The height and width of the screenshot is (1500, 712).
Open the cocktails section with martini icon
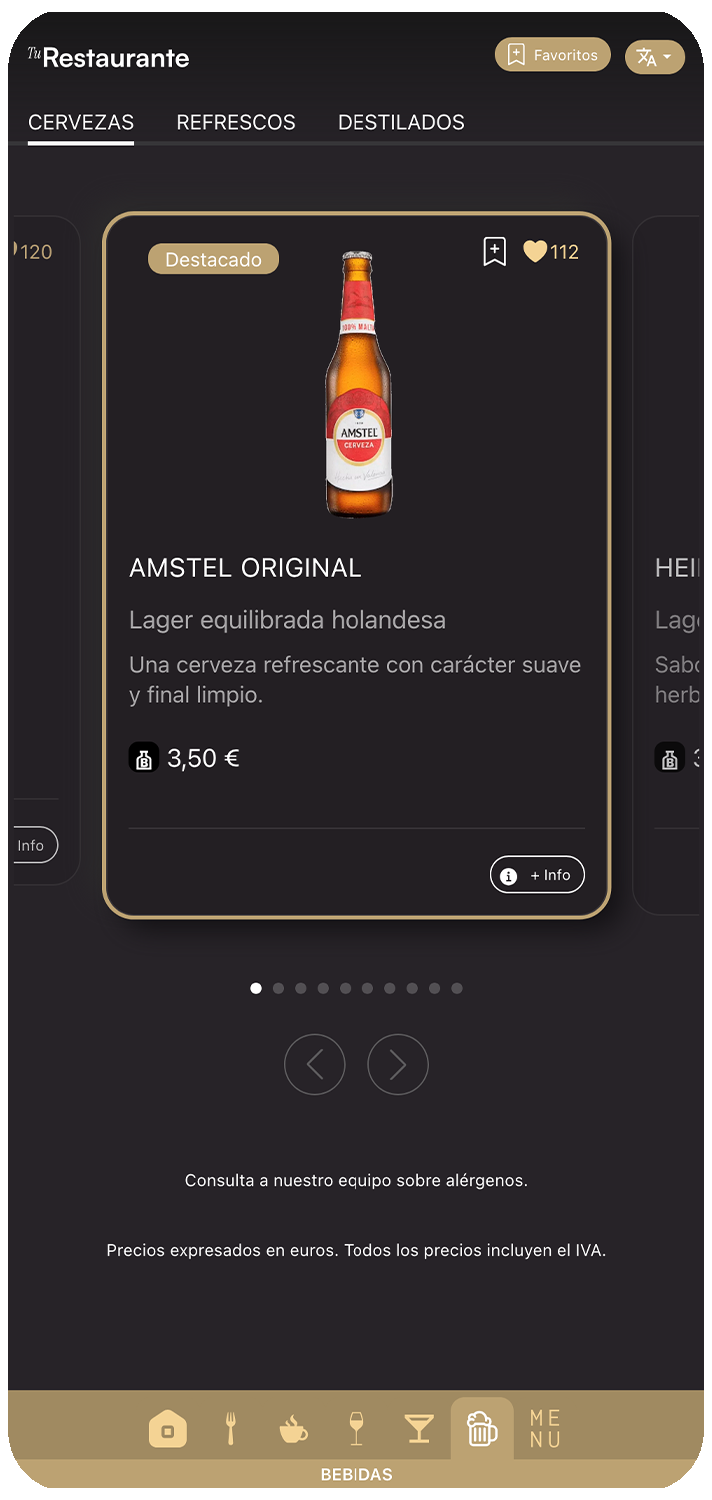point(419,1428)
